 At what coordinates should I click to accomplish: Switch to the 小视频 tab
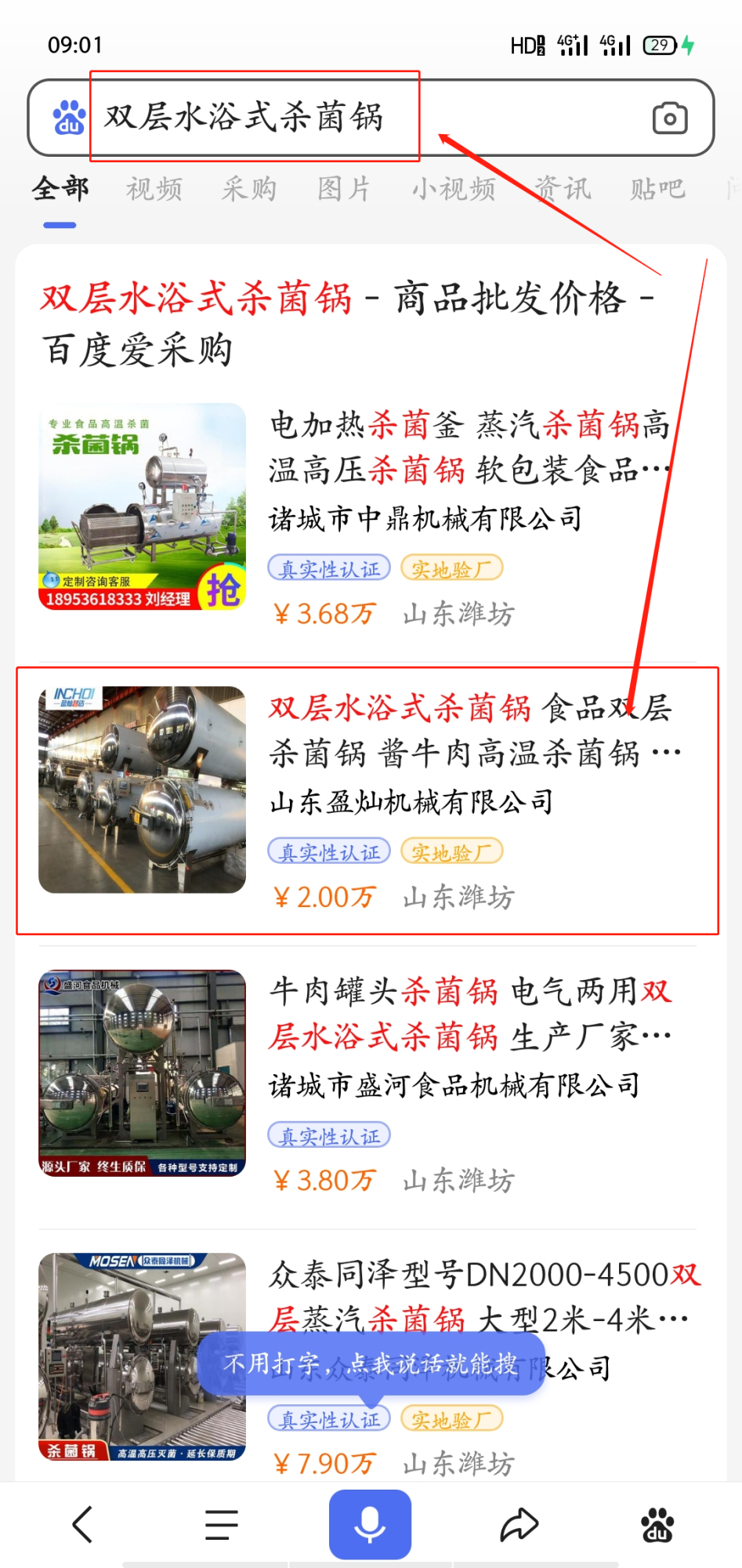point(454,189)
